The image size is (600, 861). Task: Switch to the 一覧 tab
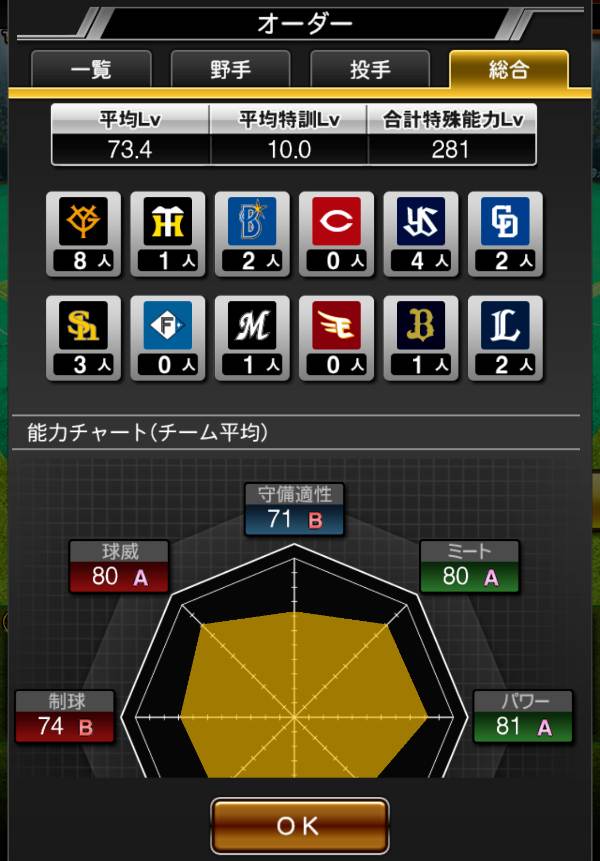91,70
